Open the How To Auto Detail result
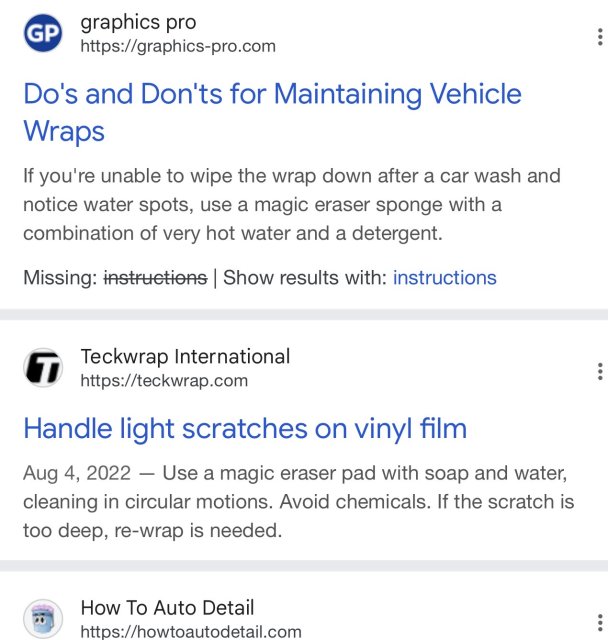This screenshot has width=608, height=640. (167, 608)
